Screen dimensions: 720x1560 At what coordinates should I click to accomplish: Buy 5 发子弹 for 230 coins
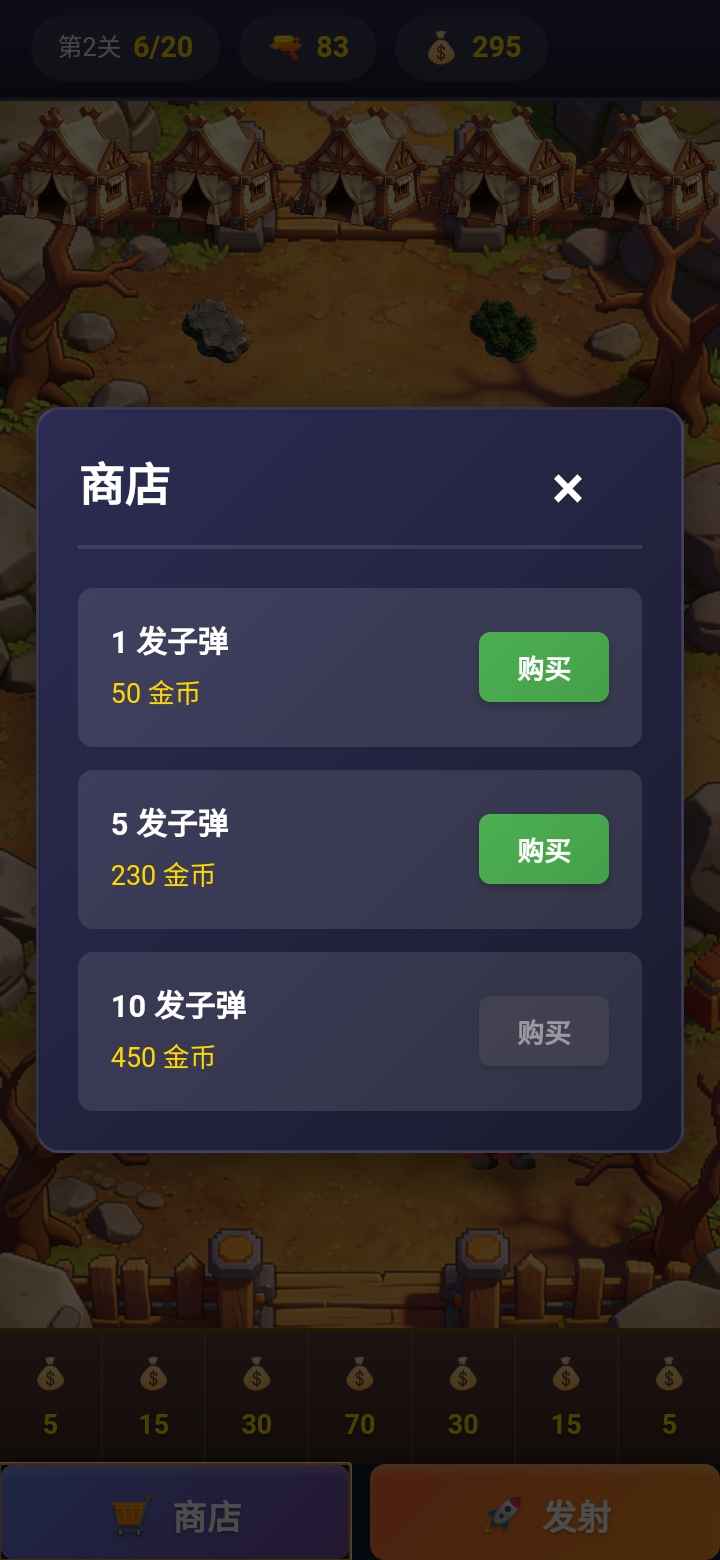click(543, 848)
